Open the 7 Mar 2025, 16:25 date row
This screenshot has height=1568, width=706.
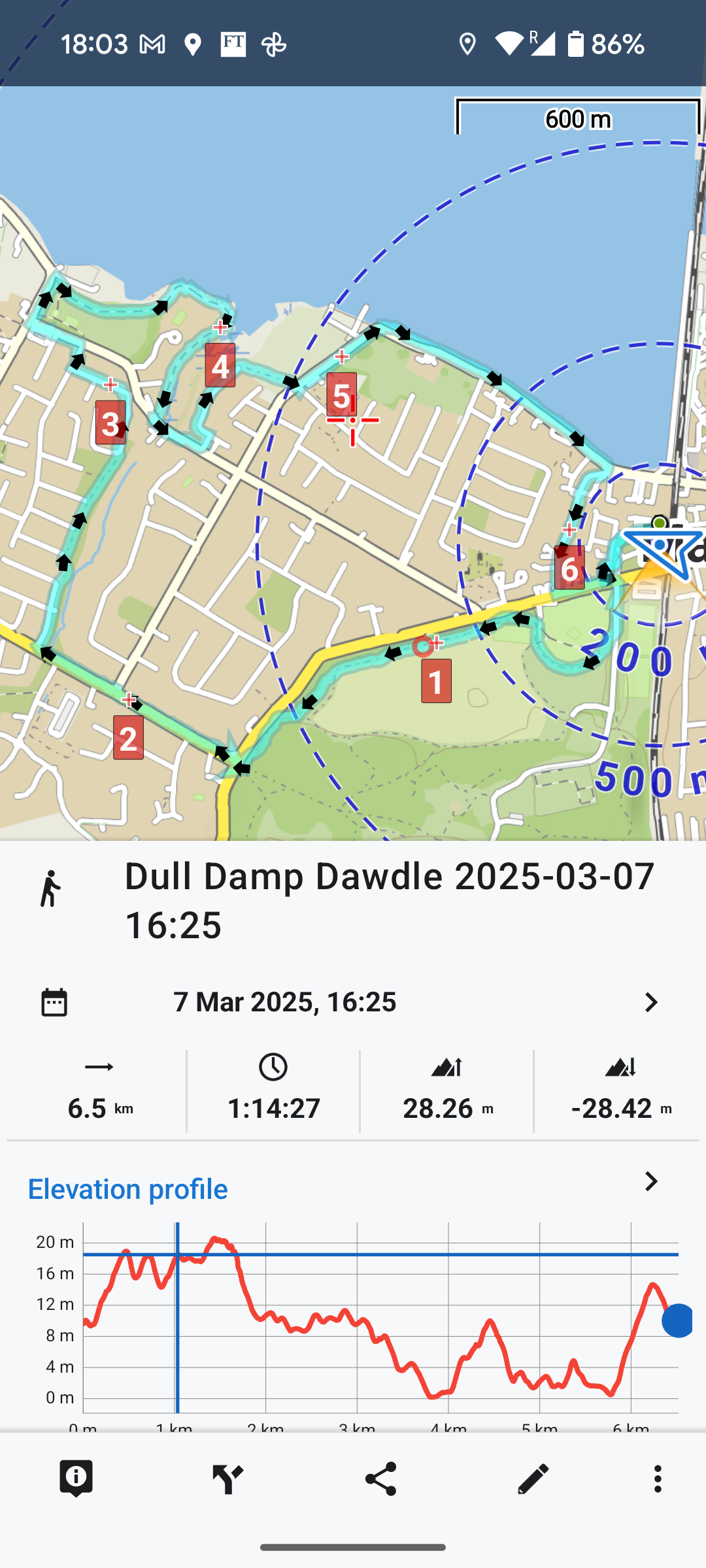(353, 1002)
